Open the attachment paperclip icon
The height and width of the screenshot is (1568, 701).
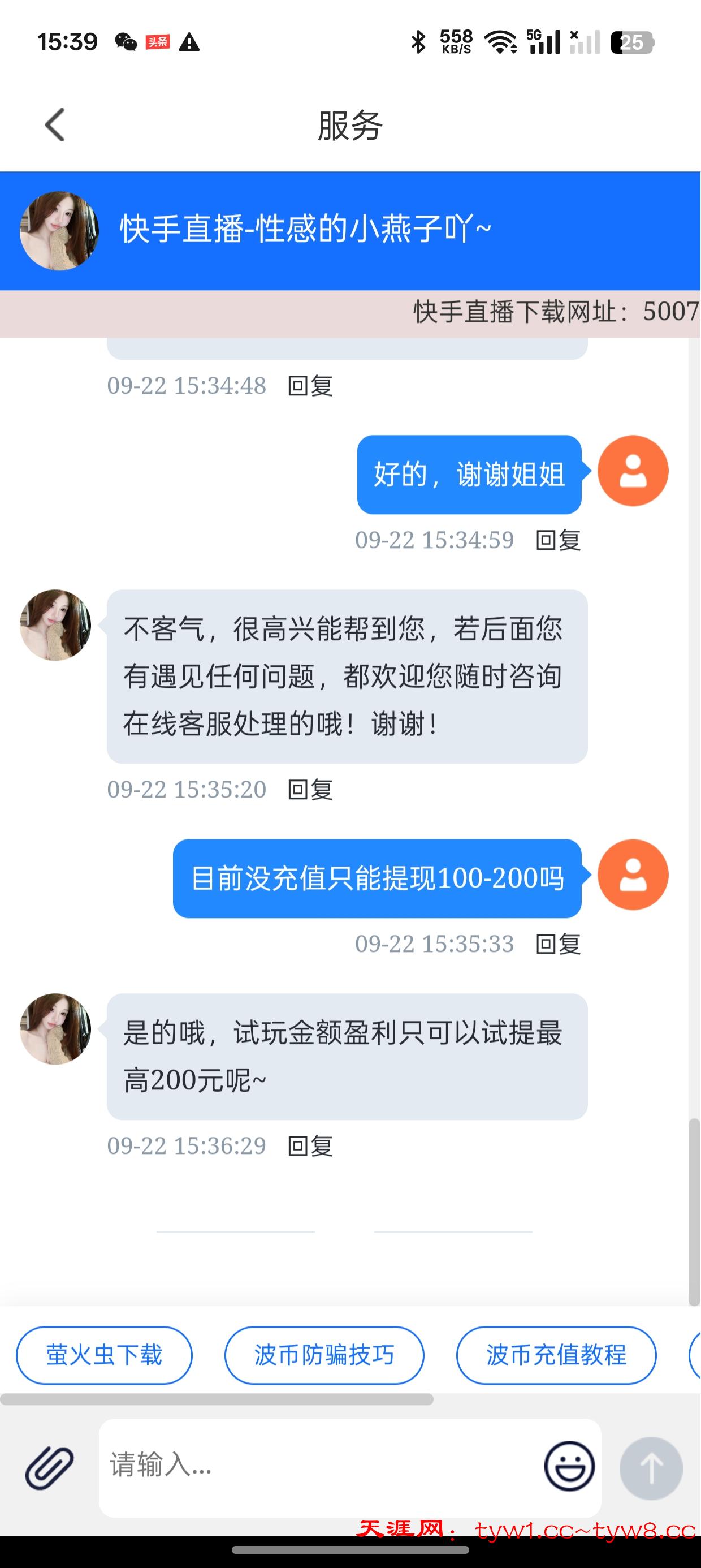click(50, 1468)
